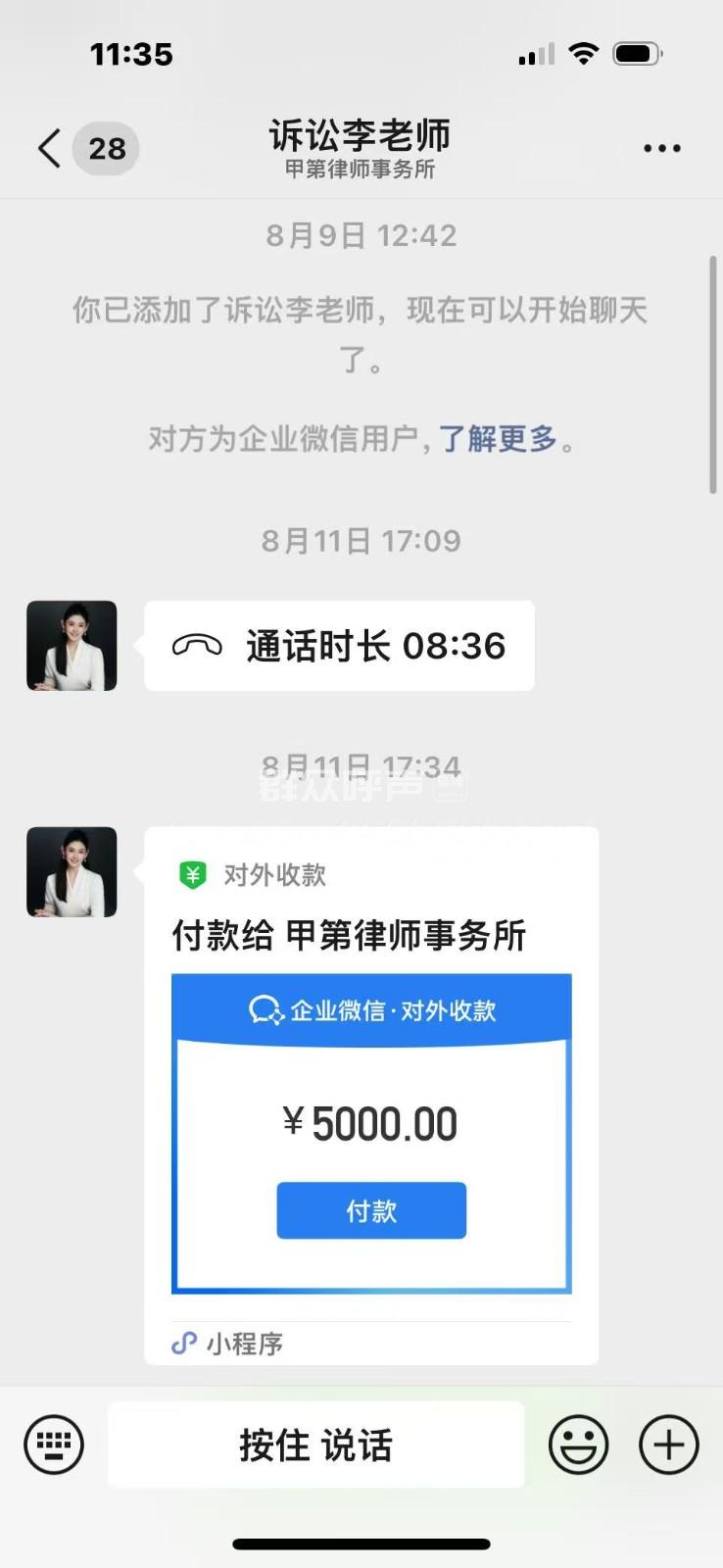View avatar profile beside the call message
Screen dimensions: 723x1568
pos(72,646)
